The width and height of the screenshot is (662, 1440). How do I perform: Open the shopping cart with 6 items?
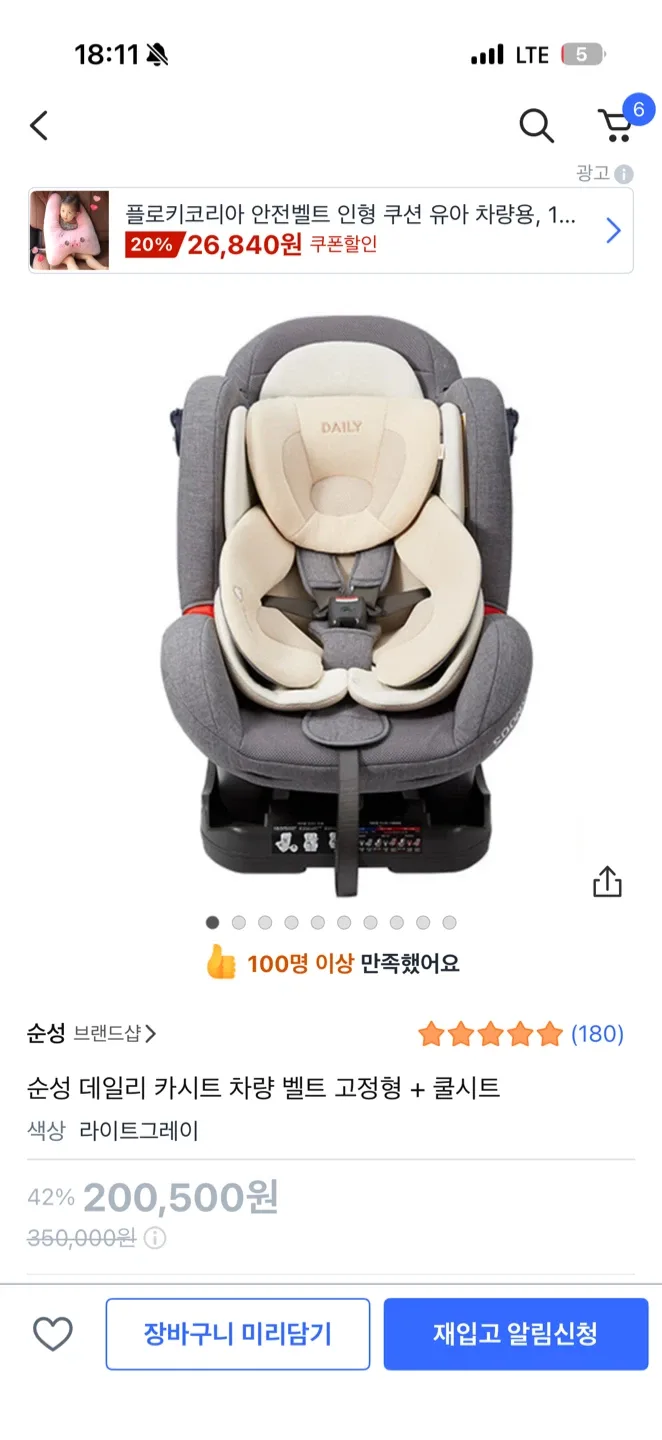tap(616, 125)
